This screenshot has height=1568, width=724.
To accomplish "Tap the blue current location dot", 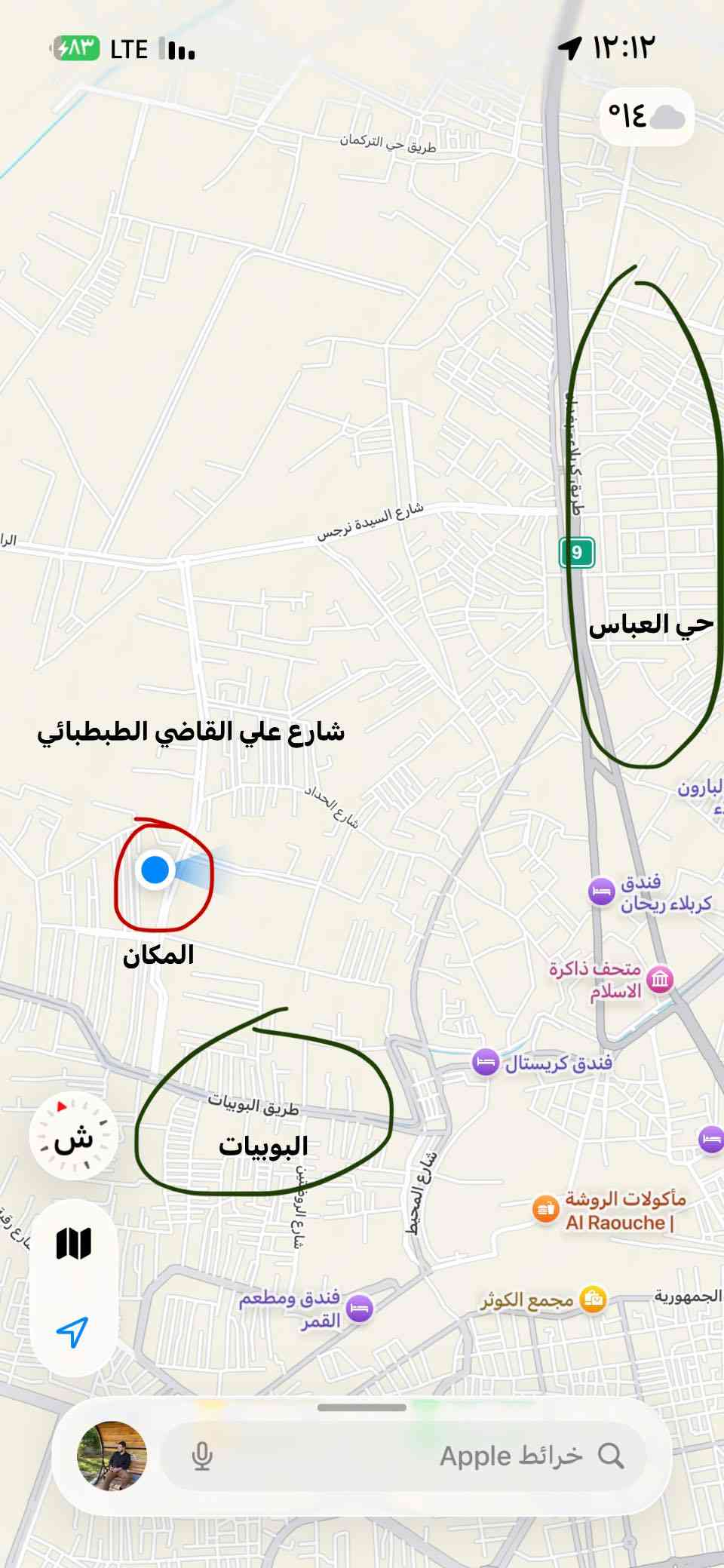I will (x=155, y=870).
